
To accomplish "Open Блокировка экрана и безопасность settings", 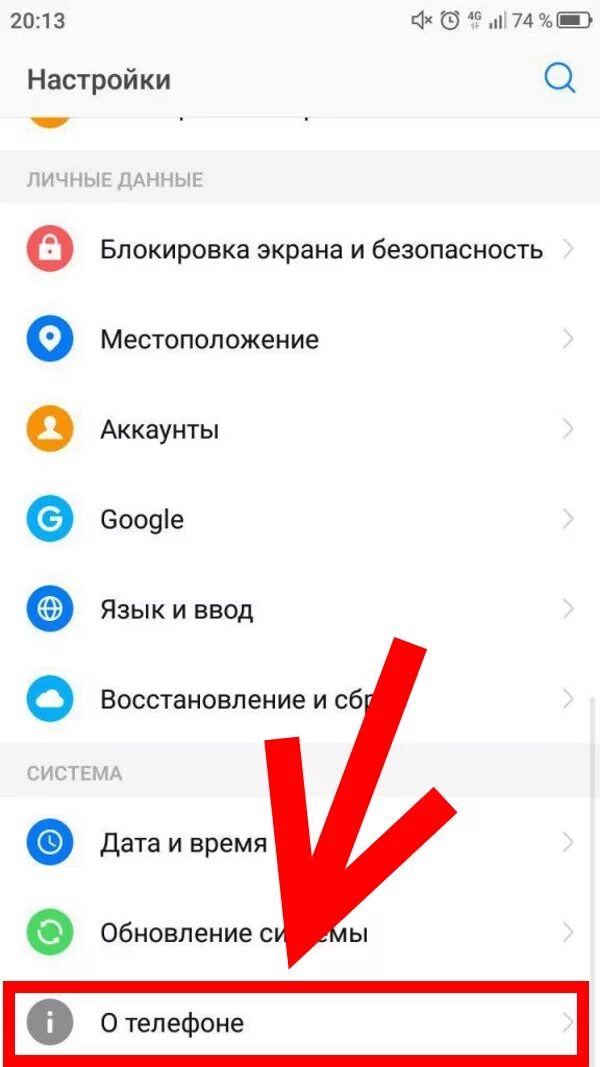I will tap(300, 249).
